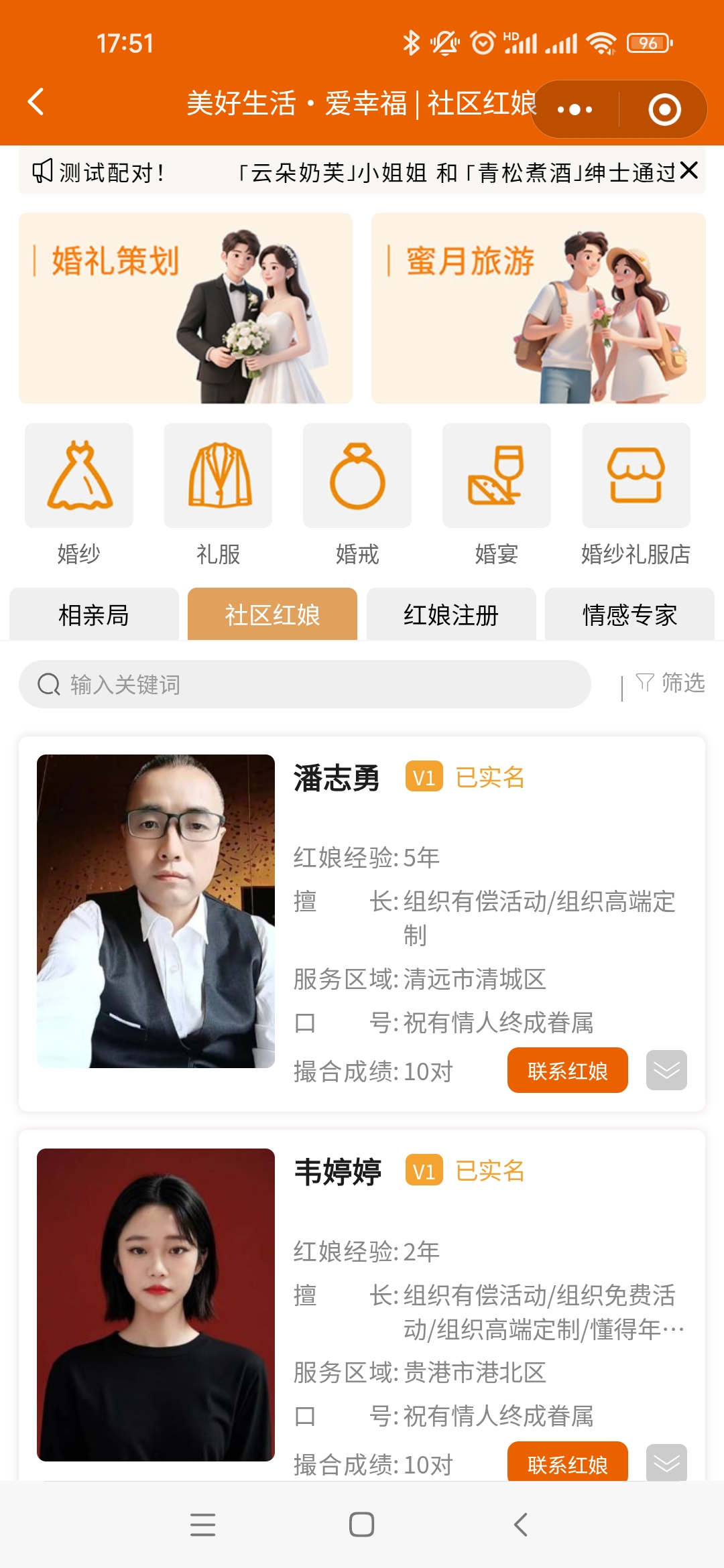Open the 蜜月旅游 banner
The width and height of the screenshot is (724, 1568).
point(538,308)
